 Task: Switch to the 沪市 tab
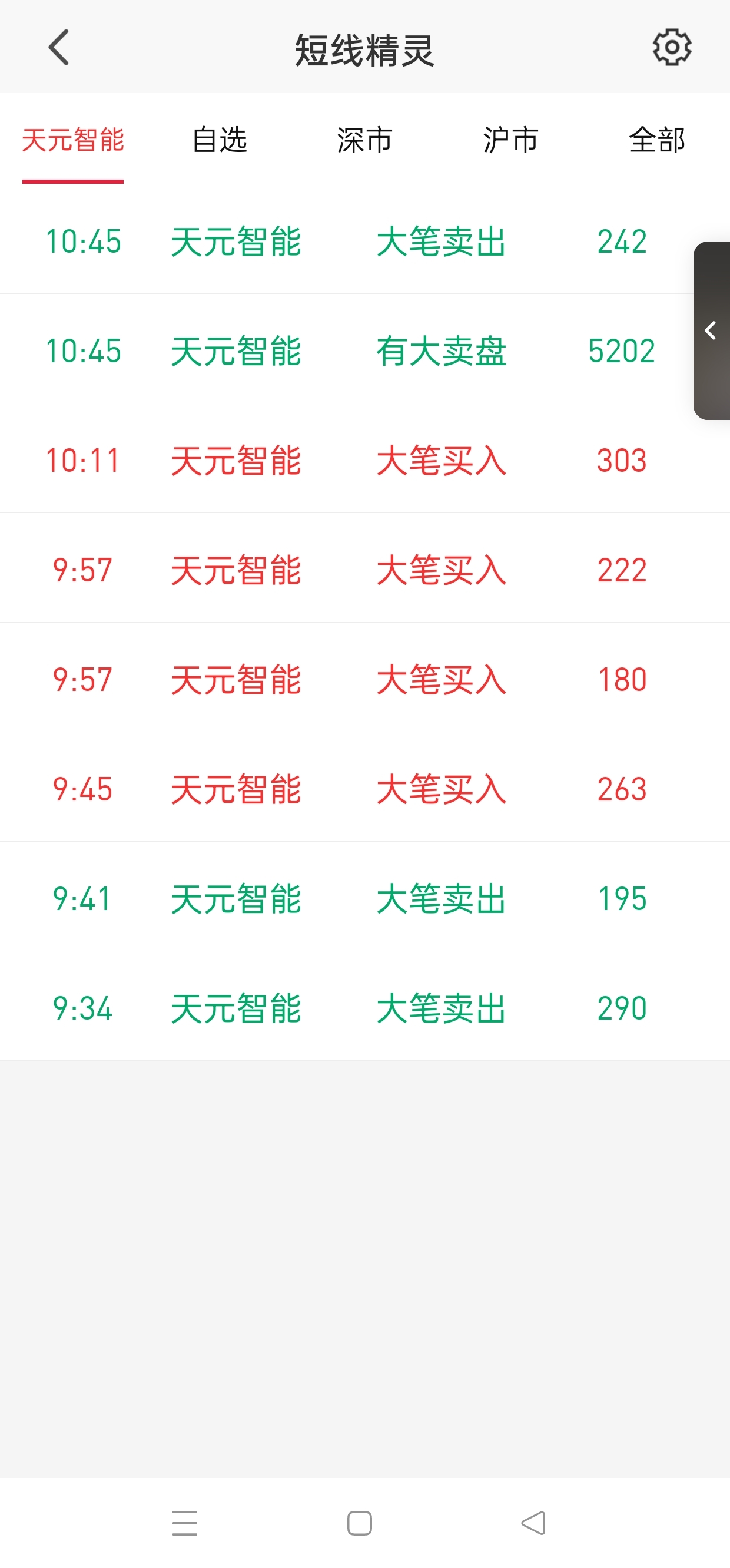pos(511,140)
